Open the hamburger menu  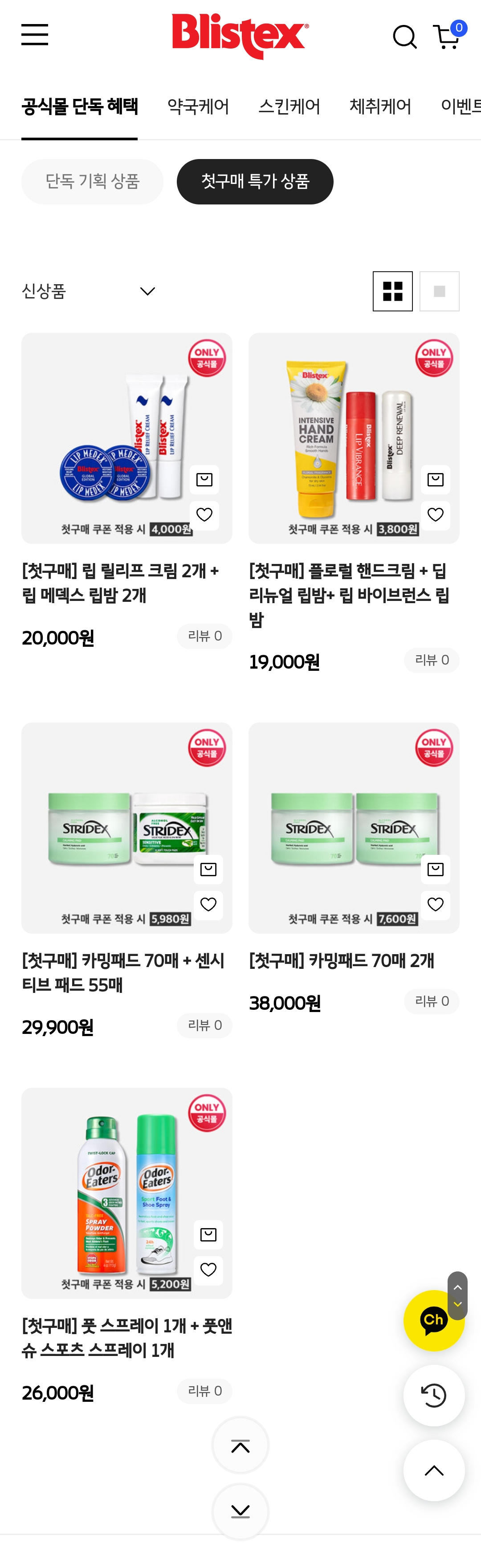(35, 35)
